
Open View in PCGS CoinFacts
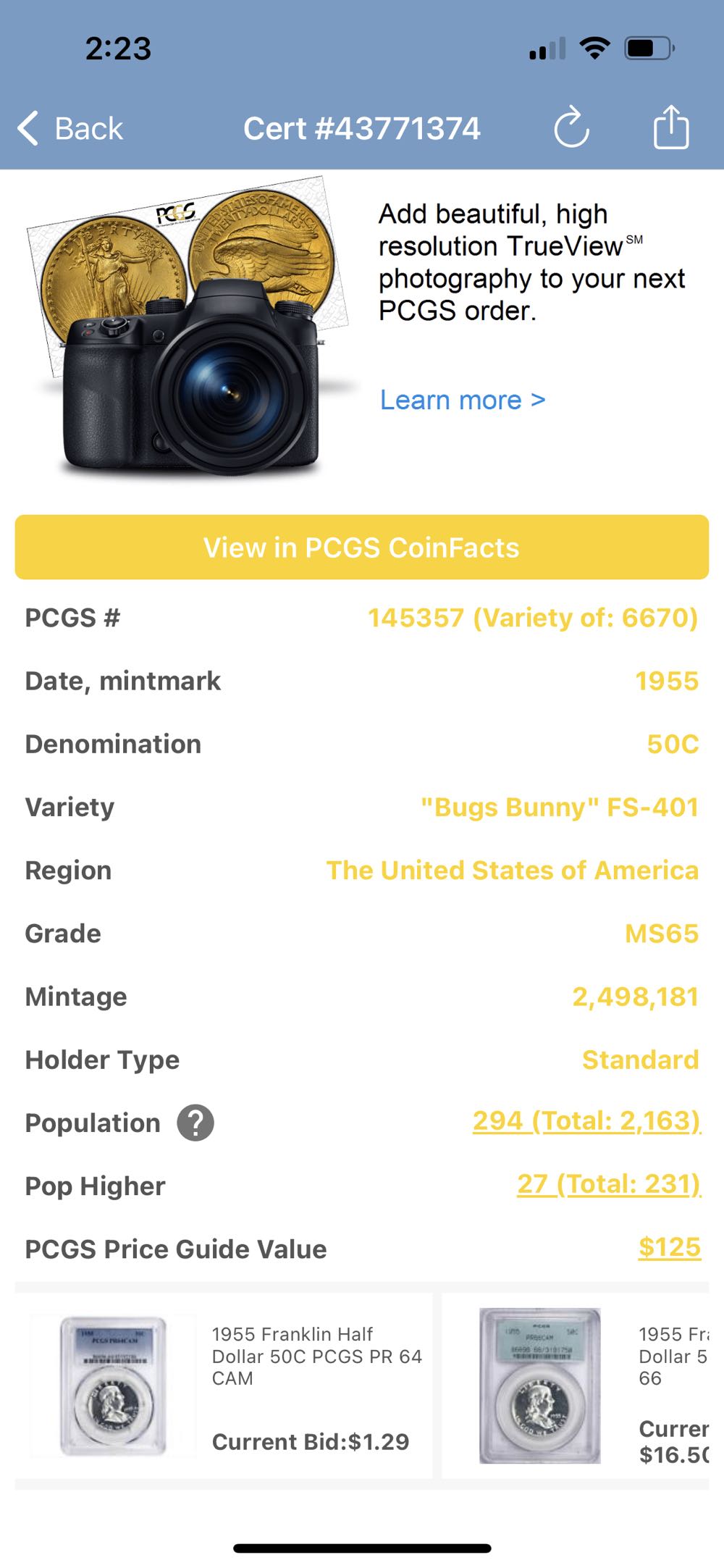coord(361,548)
